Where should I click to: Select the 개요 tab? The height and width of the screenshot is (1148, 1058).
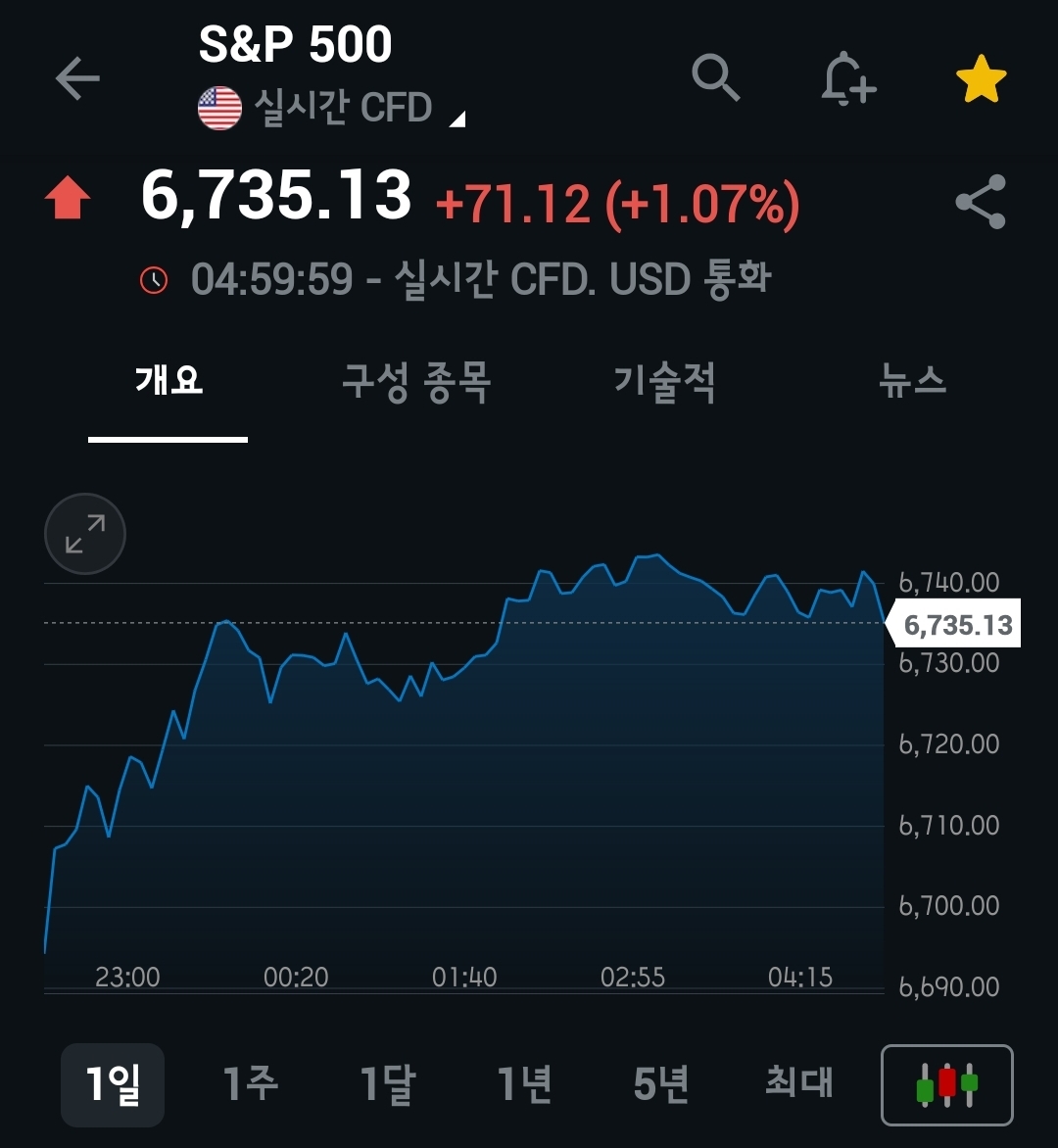168,381
